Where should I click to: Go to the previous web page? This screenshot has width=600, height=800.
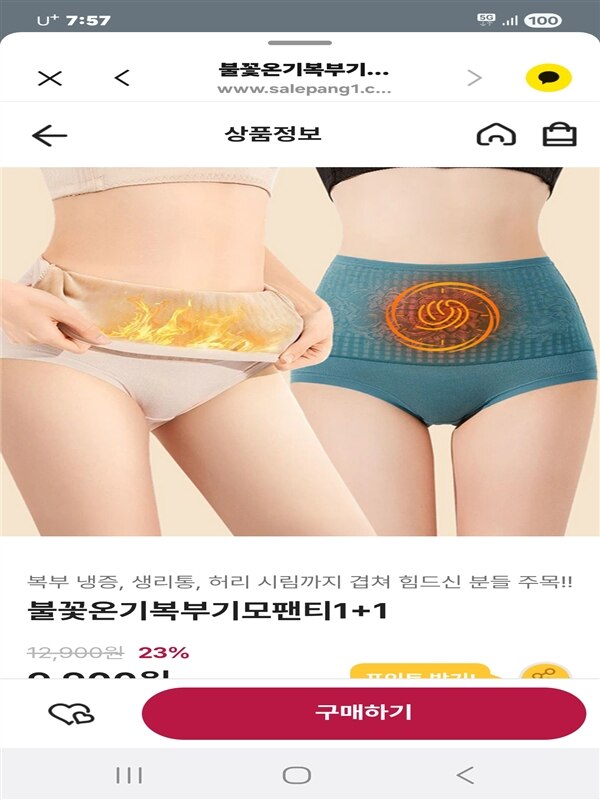(x=122, y=78)
